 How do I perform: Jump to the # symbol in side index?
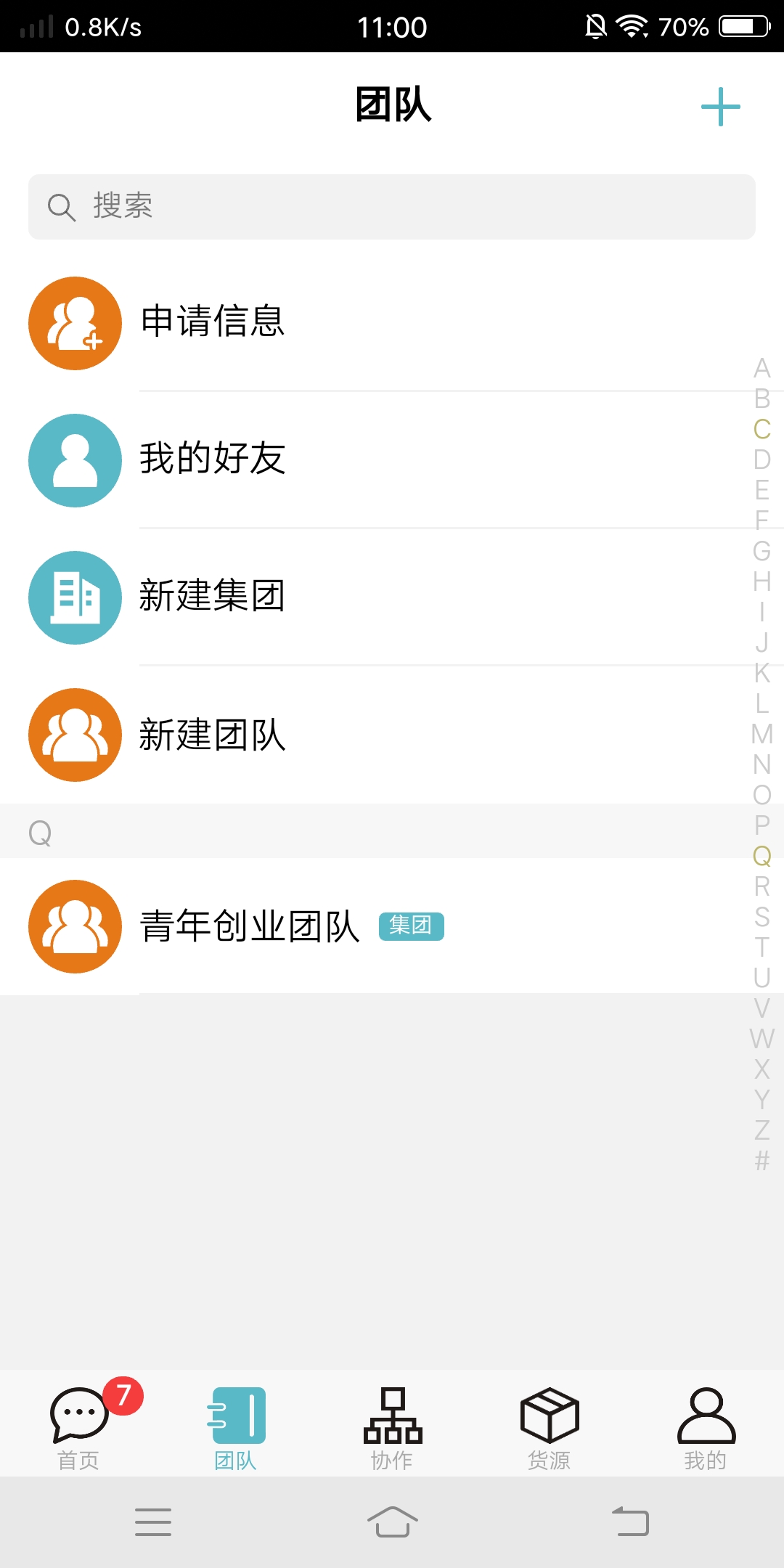(761, 1161)
